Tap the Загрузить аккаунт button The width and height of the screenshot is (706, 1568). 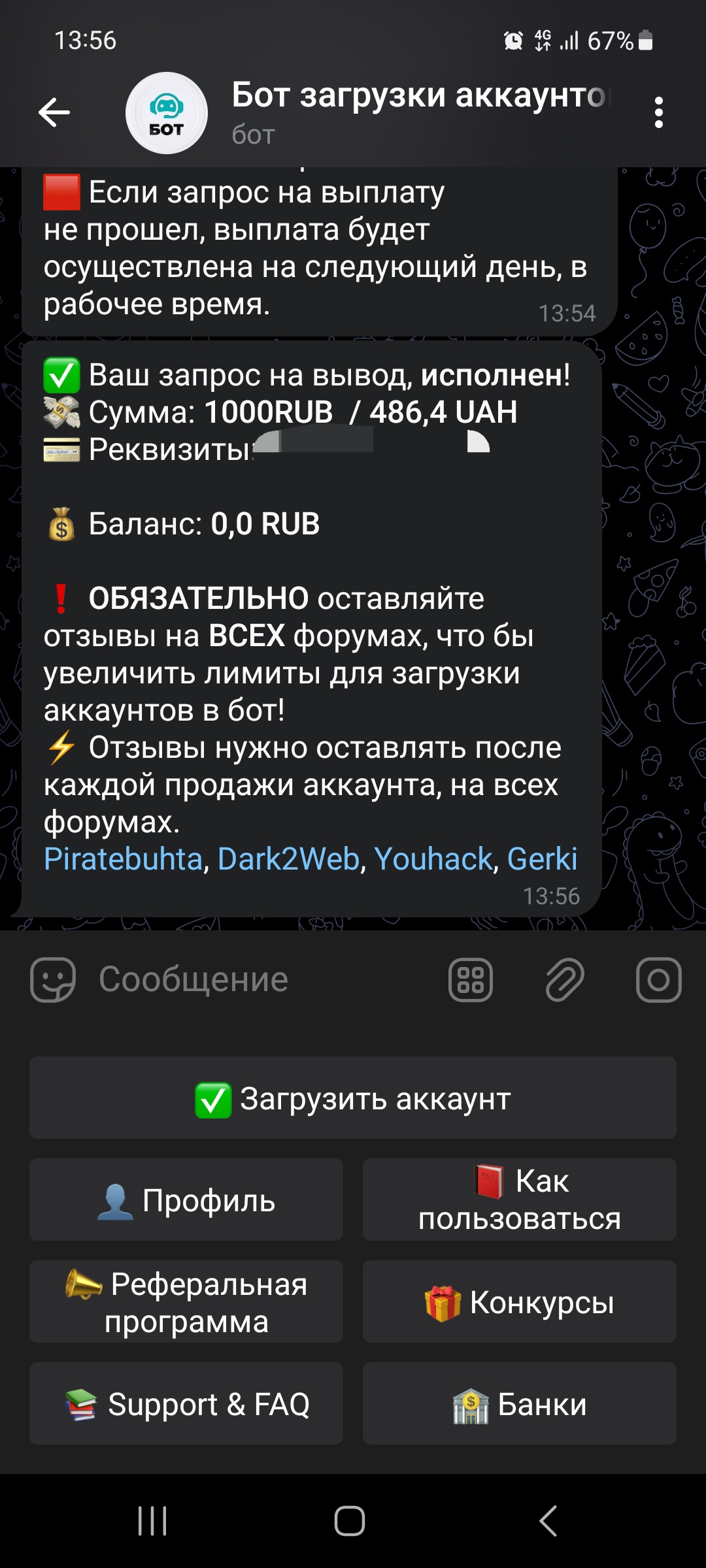tap(353, 1098)
